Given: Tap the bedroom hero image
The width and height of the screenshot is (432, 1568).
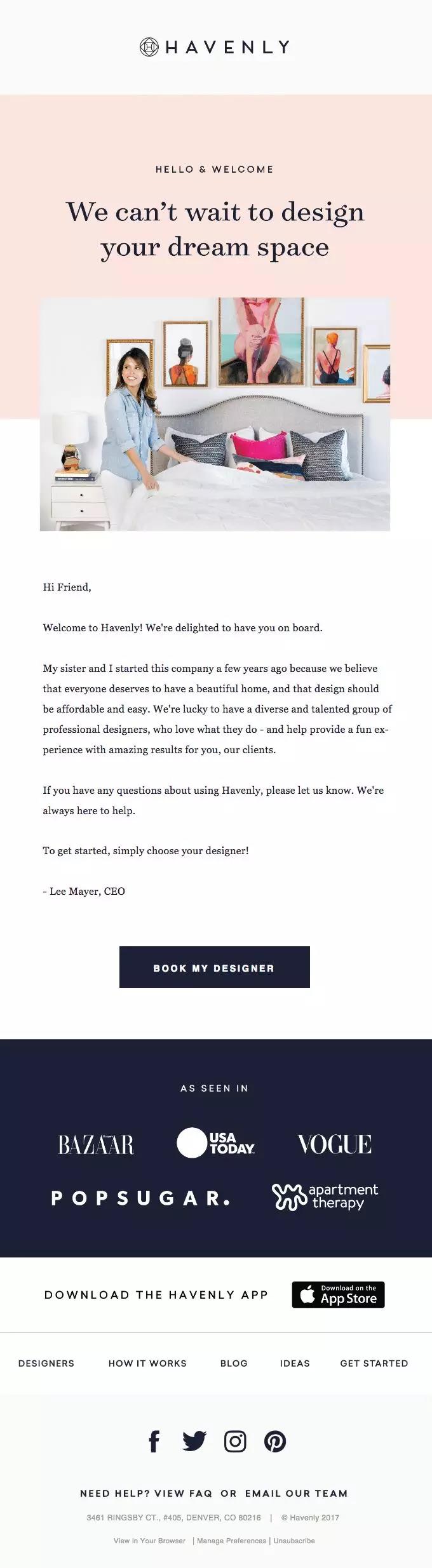Looking at the screenshot, I should coord(215,414).
